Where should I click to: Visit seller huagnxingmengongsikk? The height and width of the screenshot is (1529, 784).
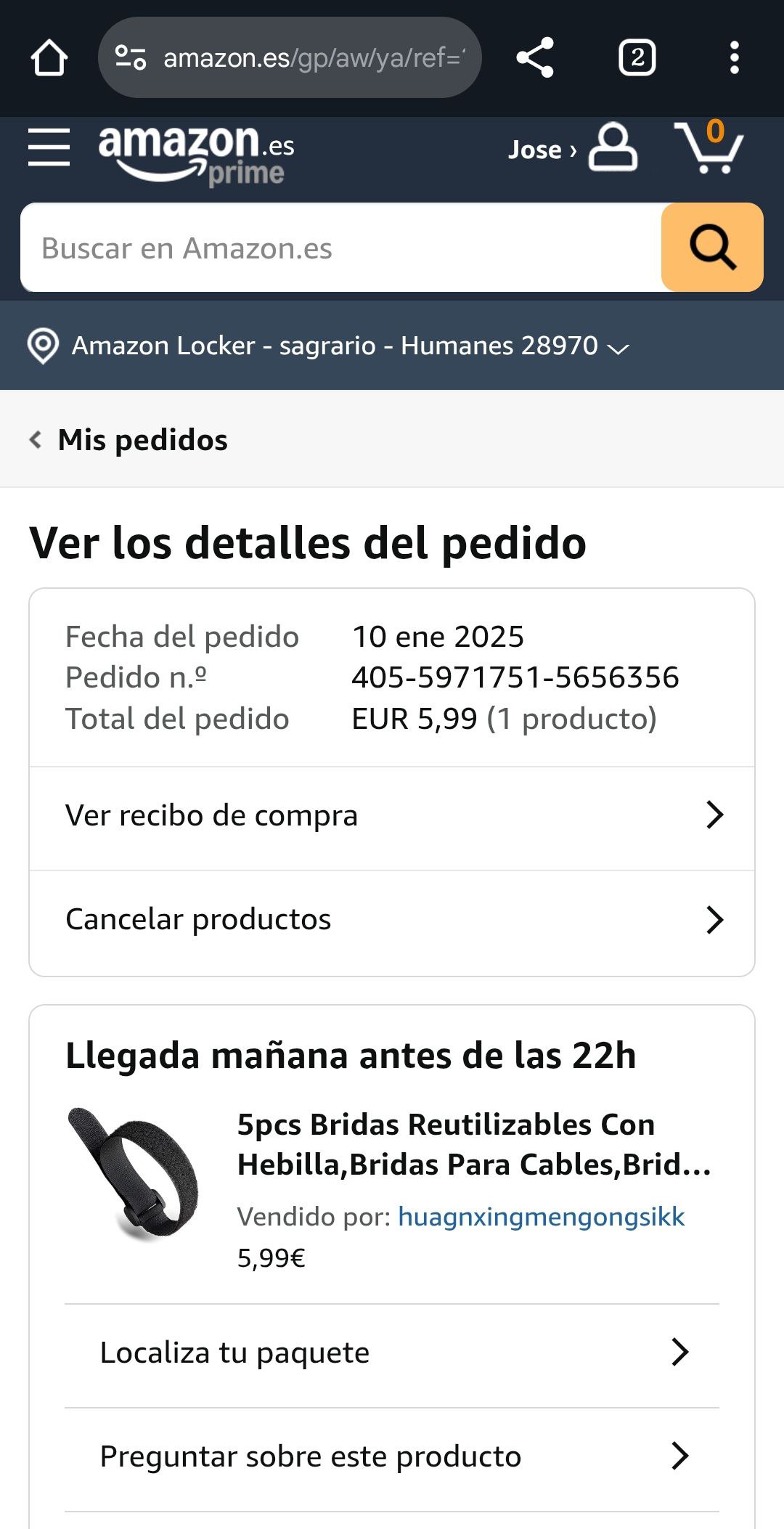click(x=541, y=1217)
